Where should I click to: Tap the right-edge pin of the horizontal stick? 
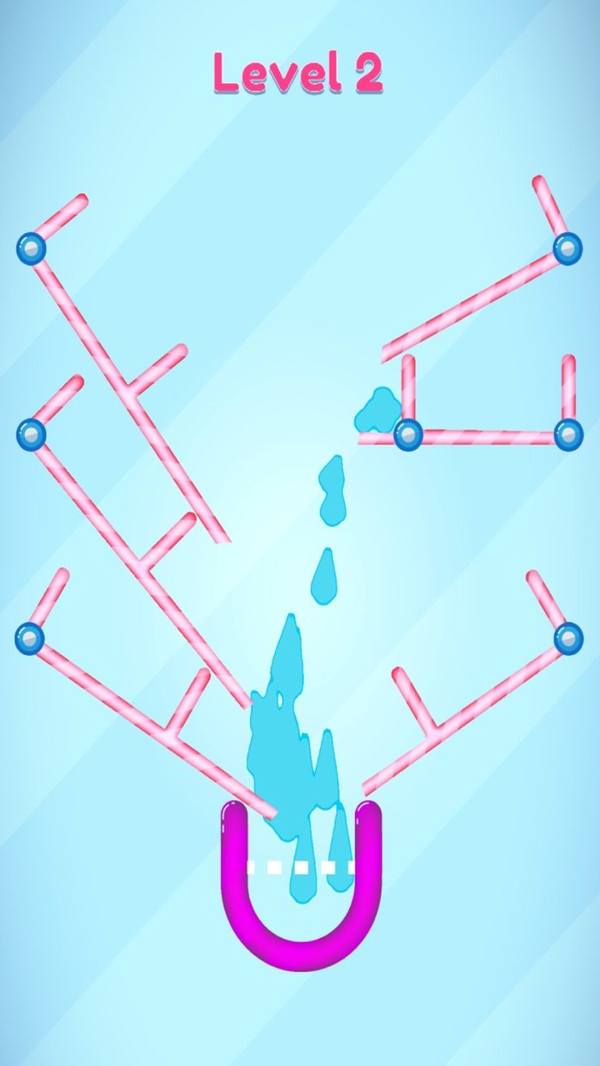pos(568,435)
